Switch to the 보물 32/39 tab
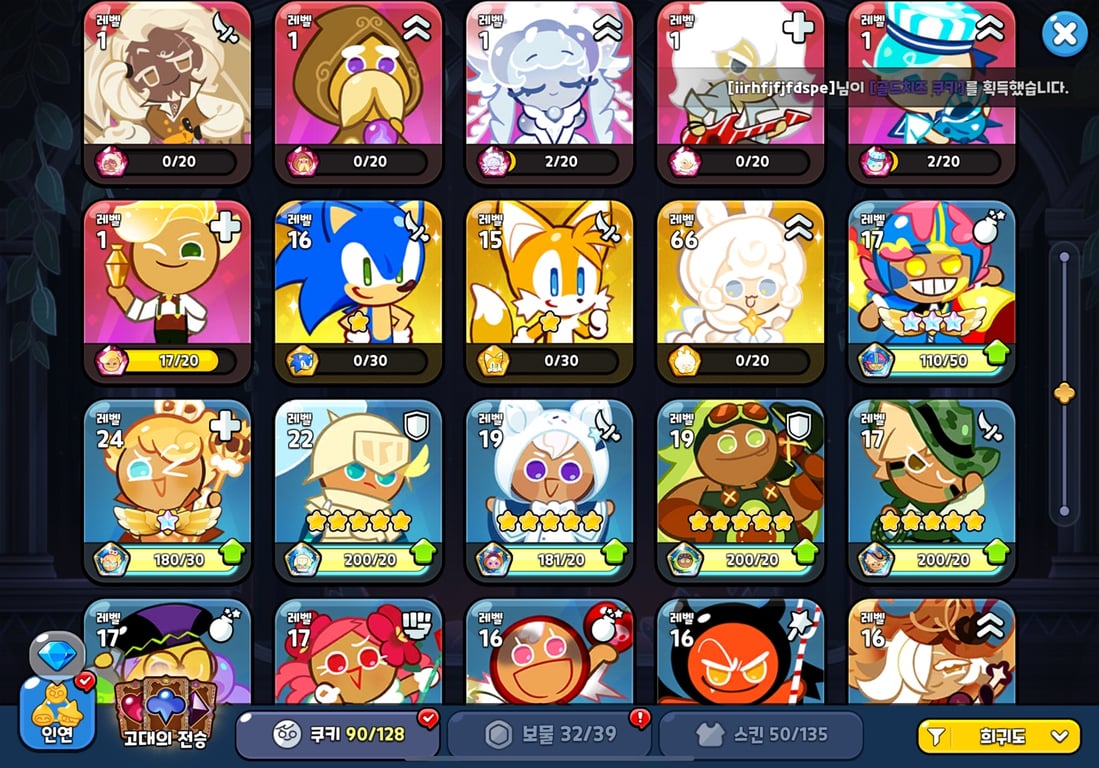Image resolution: width=1099 pixels, height=768 pixels. tap(548, 735)
